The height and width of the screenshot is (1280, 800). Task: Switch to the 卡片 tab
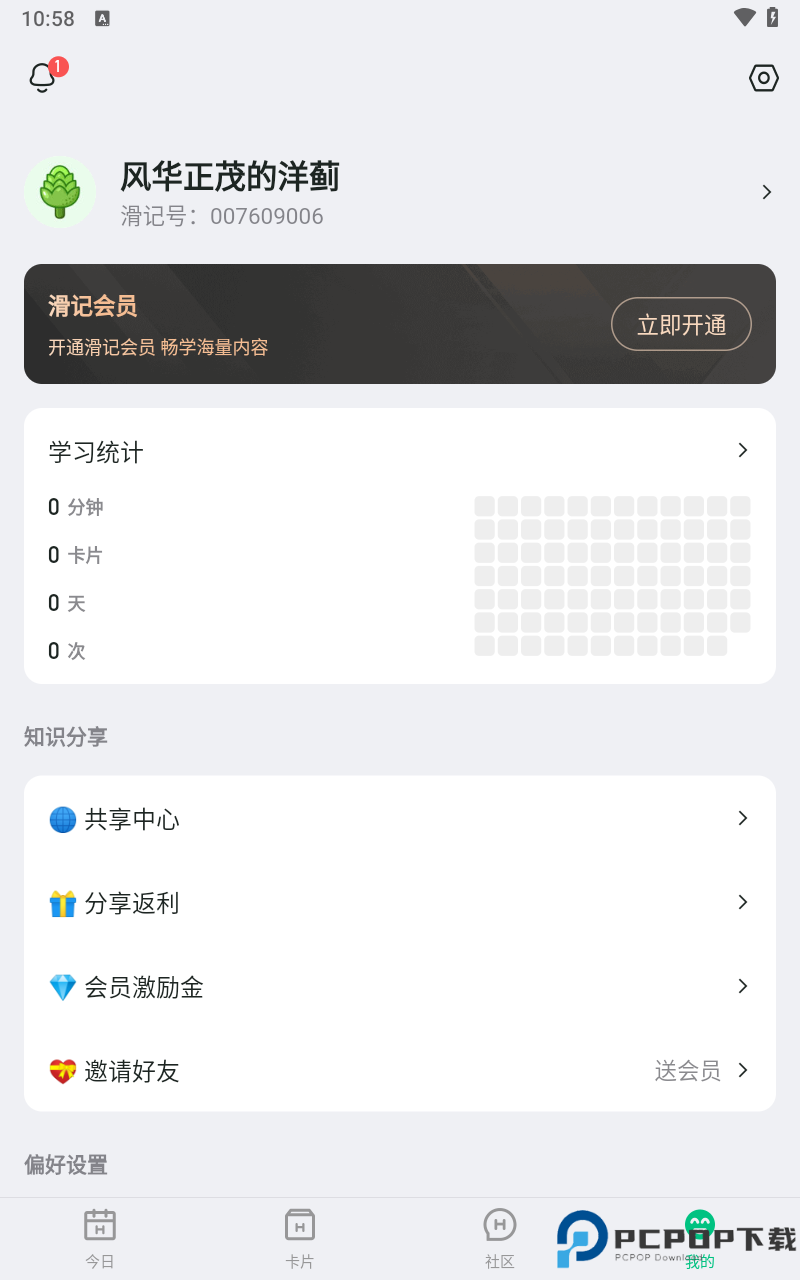pyautogui.click(x=300, y=1238)
